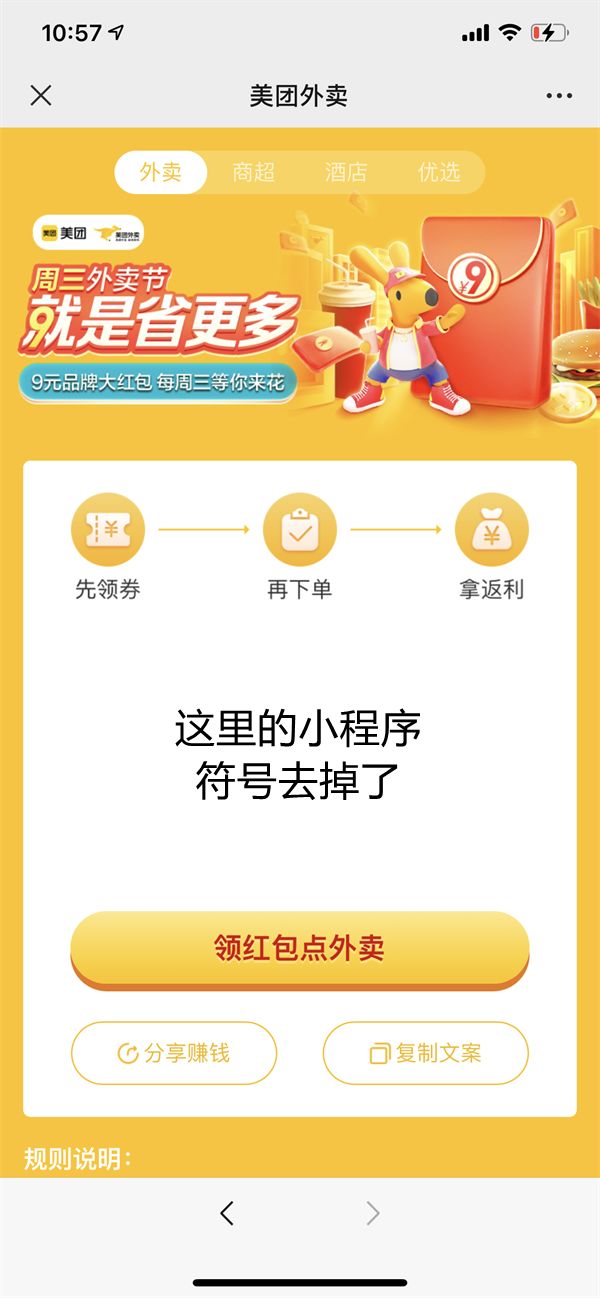Select the 外卖 tab

click(x=161, y=172)
